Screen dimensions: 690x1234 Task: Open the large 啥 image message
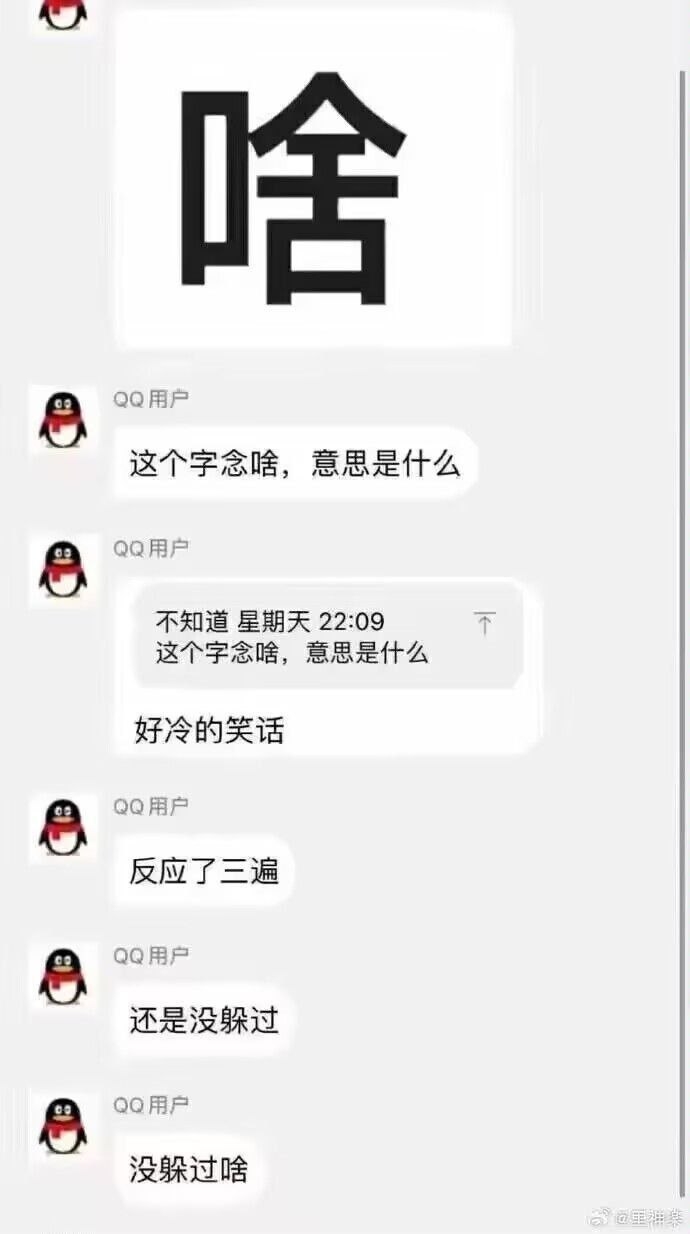click(x=312, y=180)
